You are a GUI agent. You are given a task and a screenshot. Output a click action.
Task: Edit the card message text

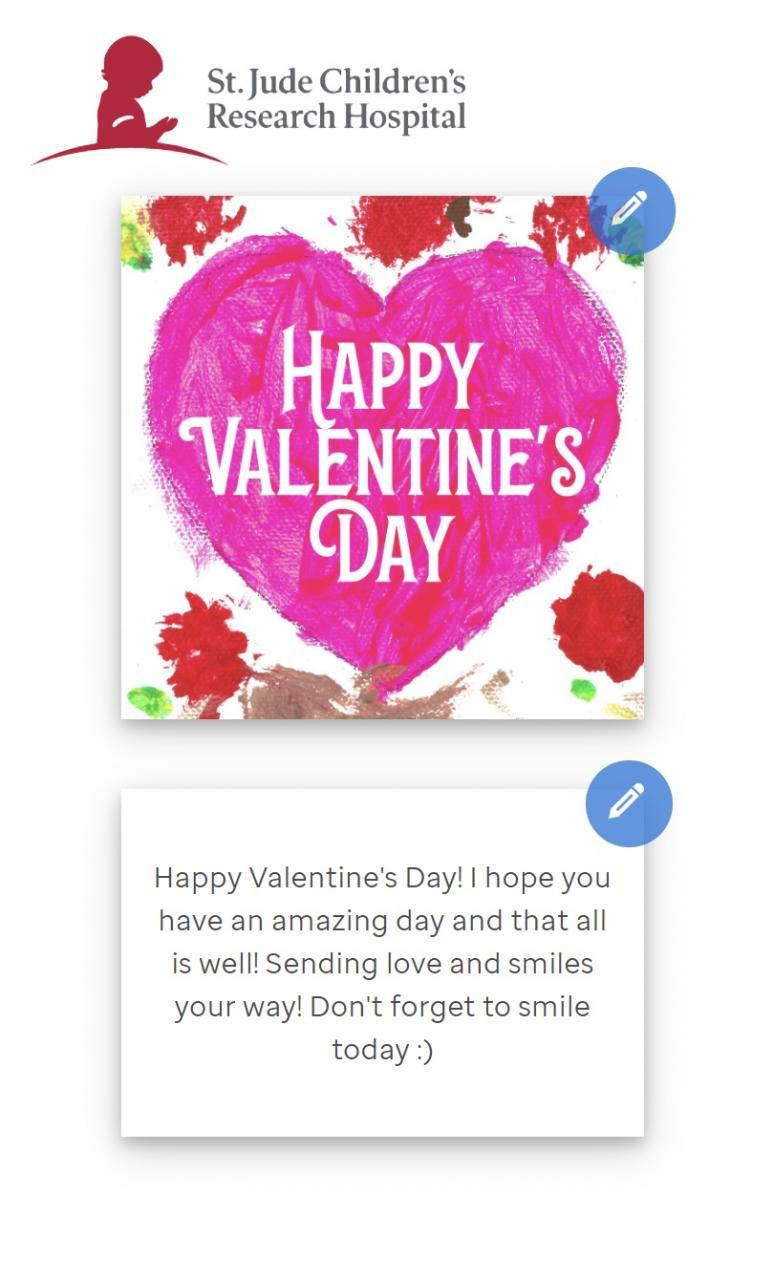click(628, 803)
